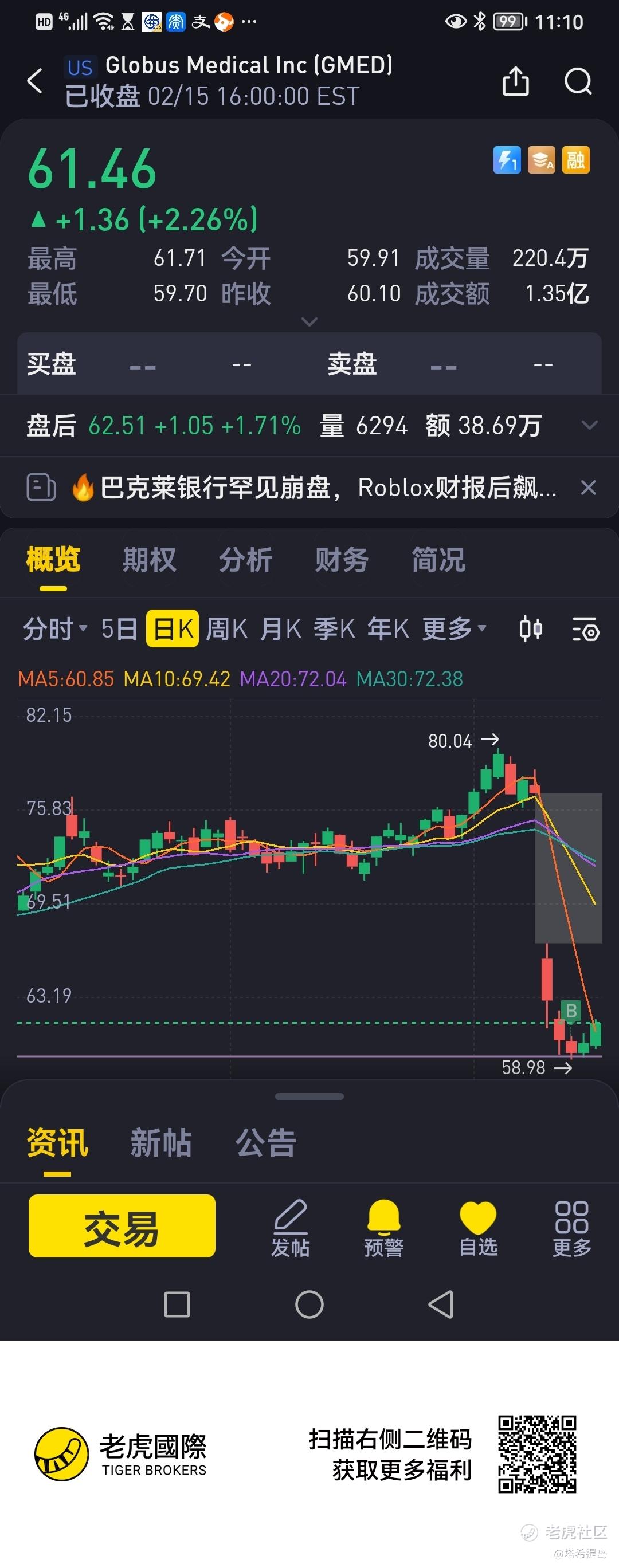Toggle 自选 watchlist heart
Screen dimensions: 619x1568
point(477,1228)
